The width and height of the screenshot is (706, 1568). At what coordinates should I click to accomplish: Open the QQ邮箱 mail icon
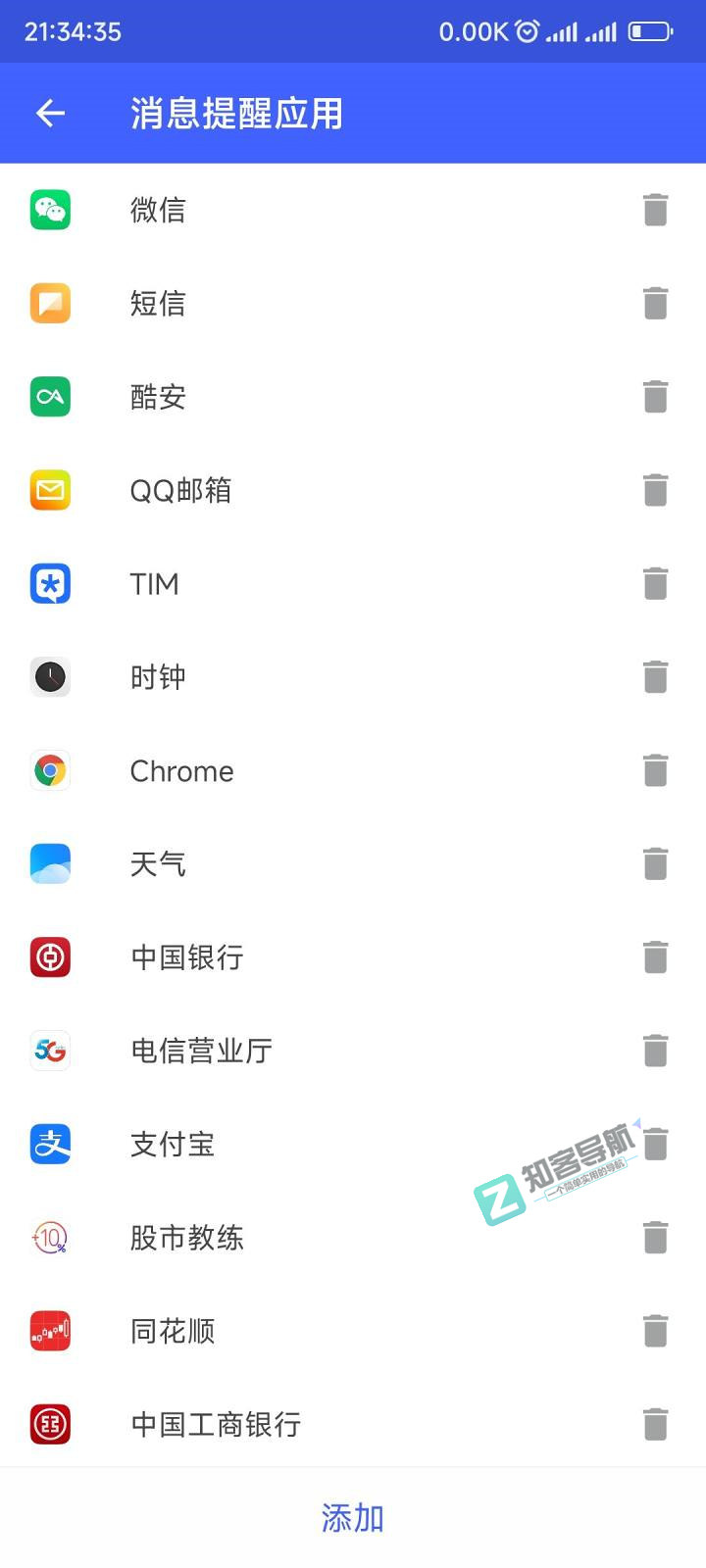click(50, 490)
